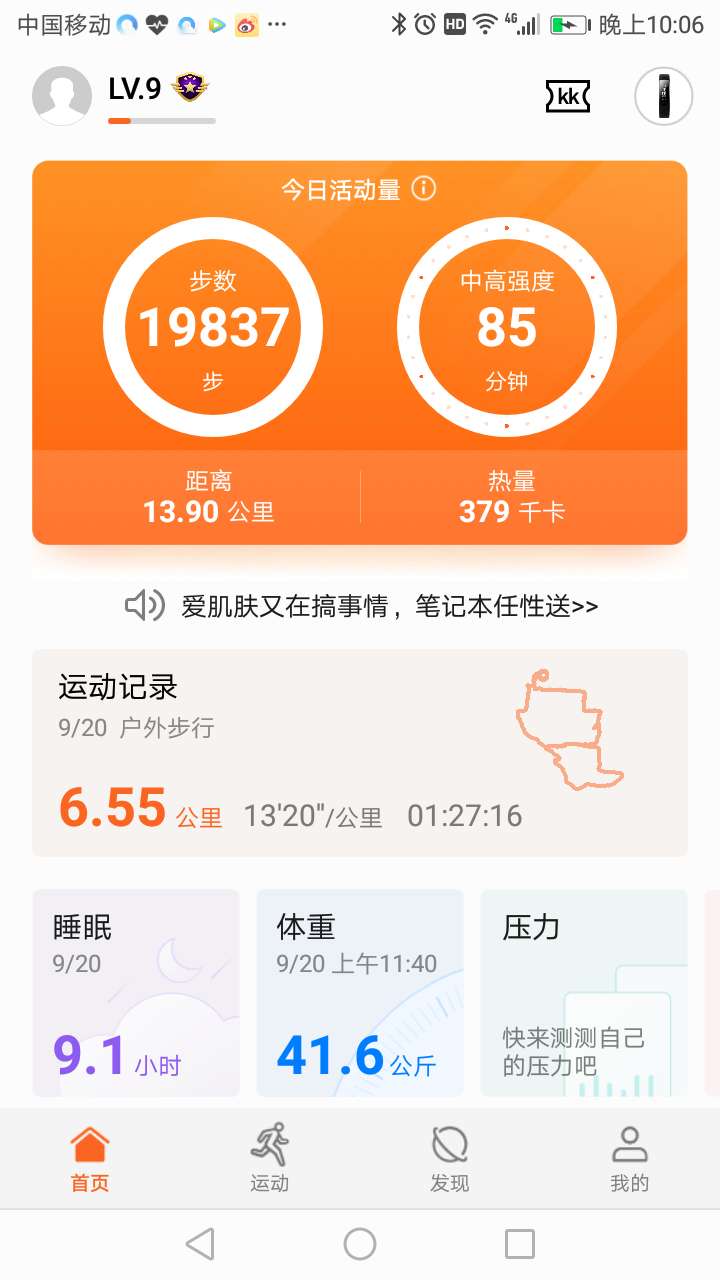This screenshot has height=1280, width=720.
Task: Tap the Android recents square button
Action: tap(521, 1245)
